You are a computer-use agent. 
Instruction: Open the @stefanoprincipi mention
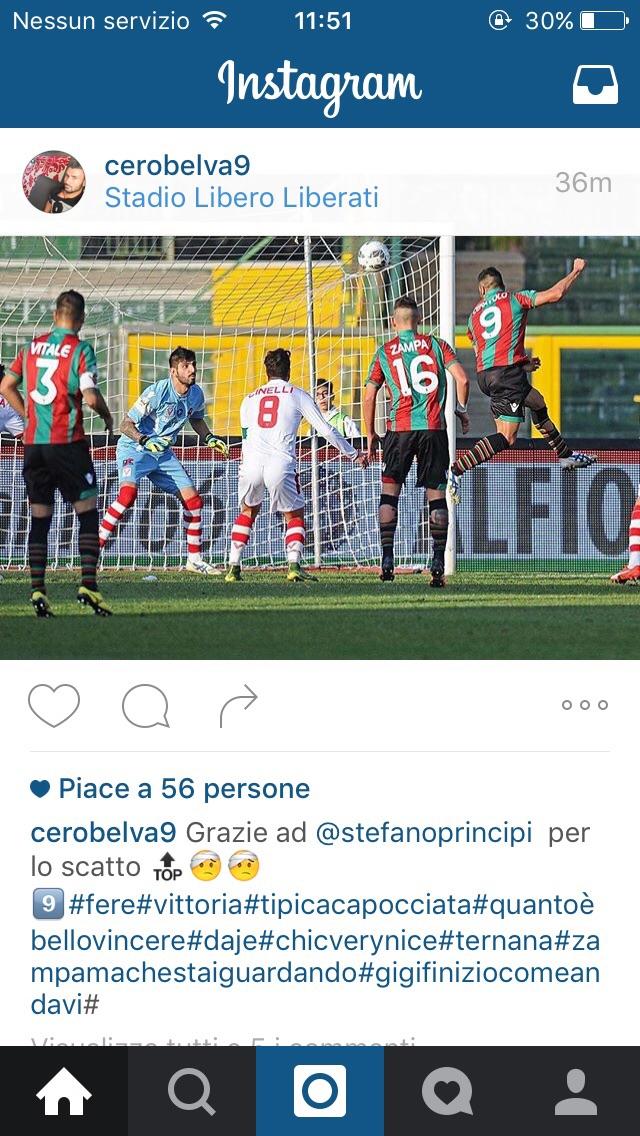(424, 832)
